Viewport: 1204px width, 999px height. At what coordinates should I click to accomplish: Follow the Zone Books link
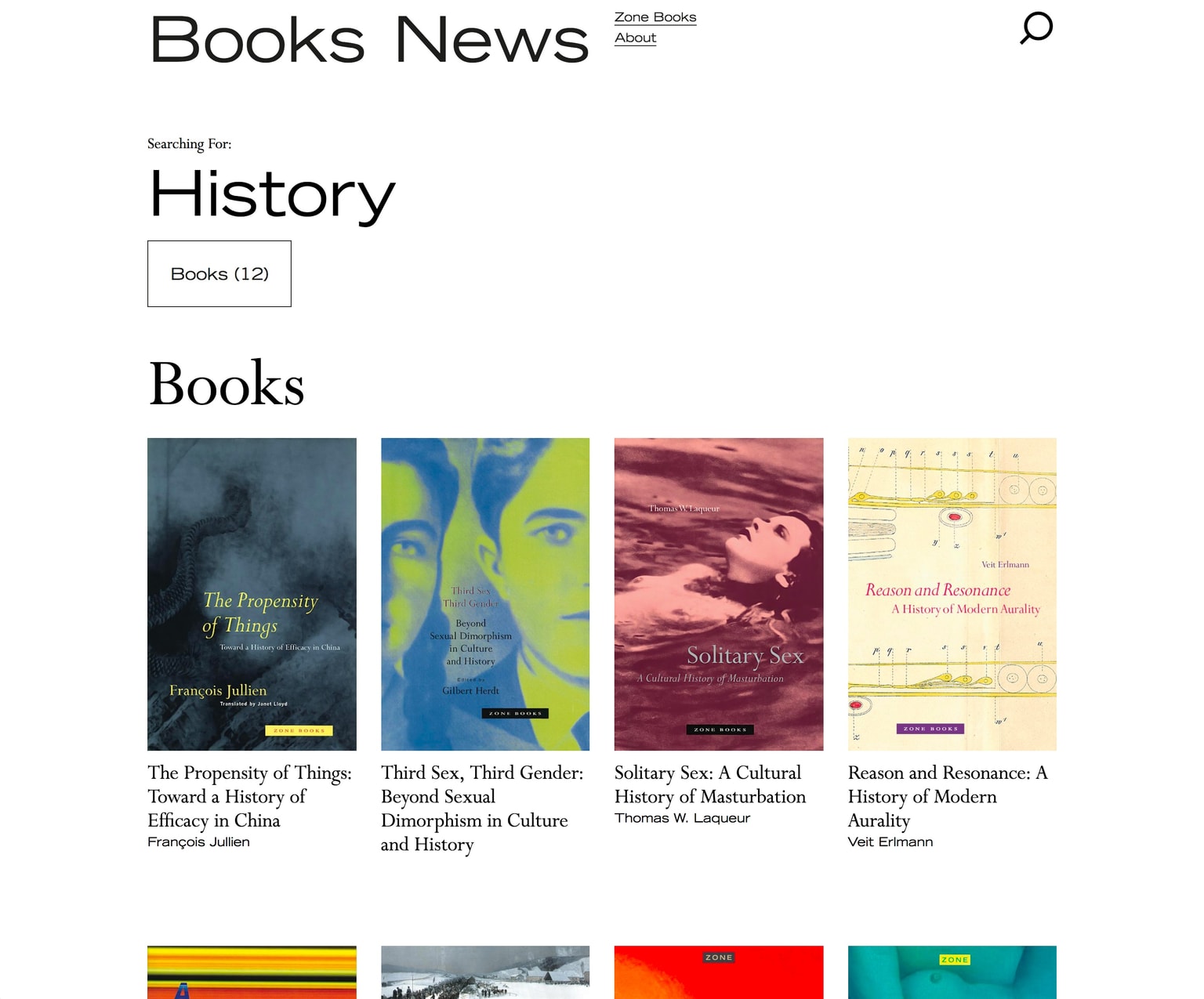click(x=655, y=17)
